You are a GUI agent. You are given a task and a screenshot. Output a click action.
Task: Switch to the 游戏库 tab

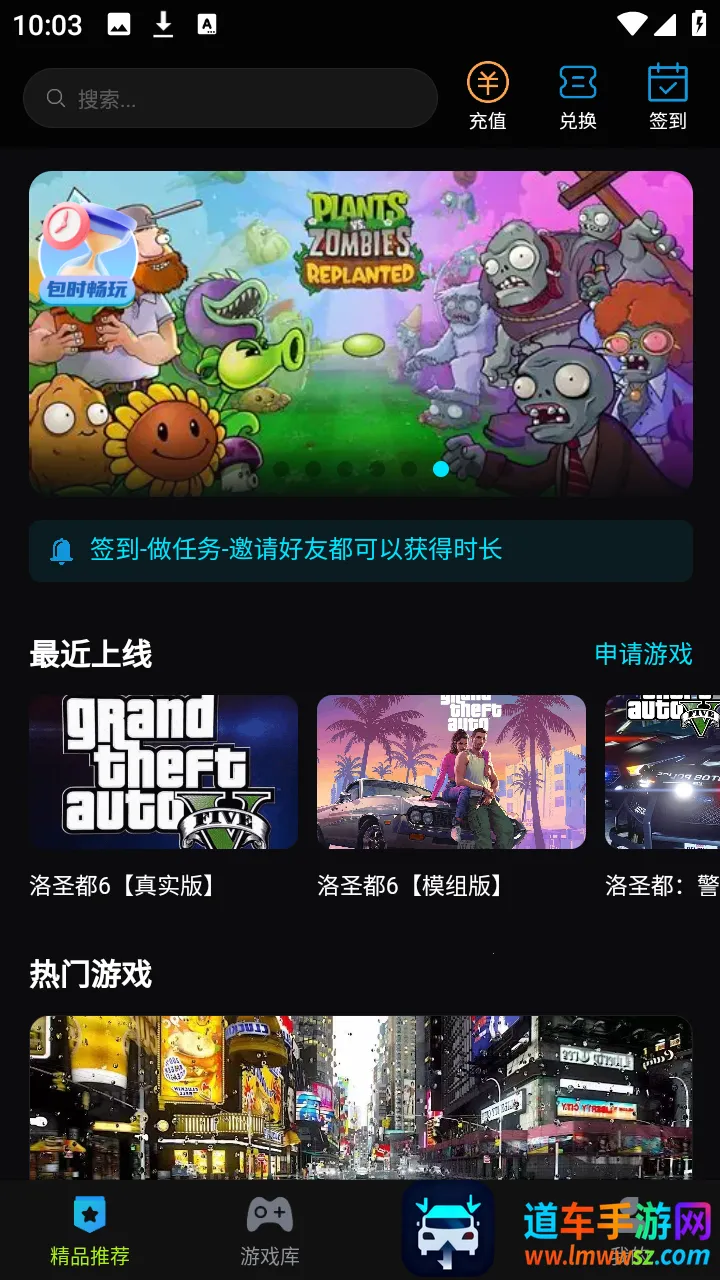pos(270,1231)
